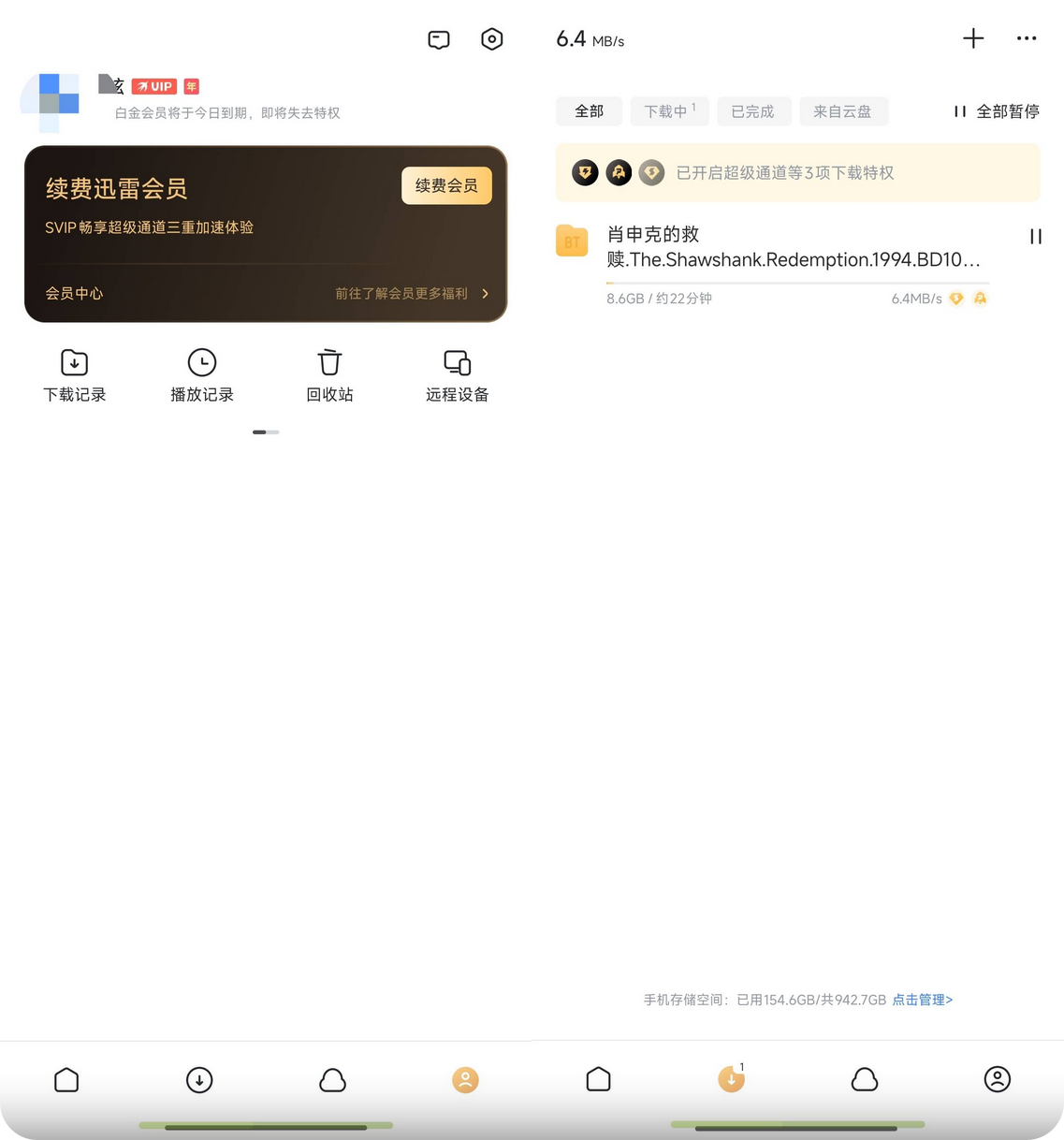Open the Shawshank Redemption download task

click(x=794, y=248)
